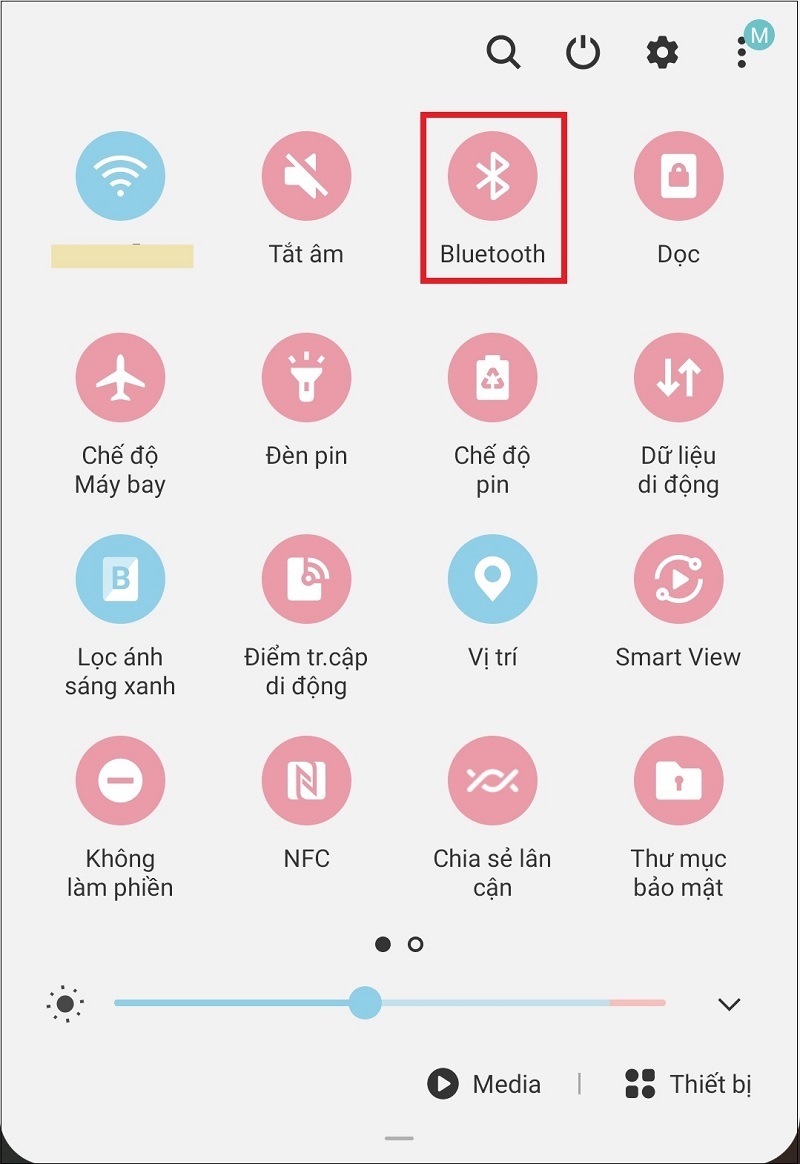Enable Điểm tr.cập di động hotspot
This screenshot has width=800, height=1164.
306,580
